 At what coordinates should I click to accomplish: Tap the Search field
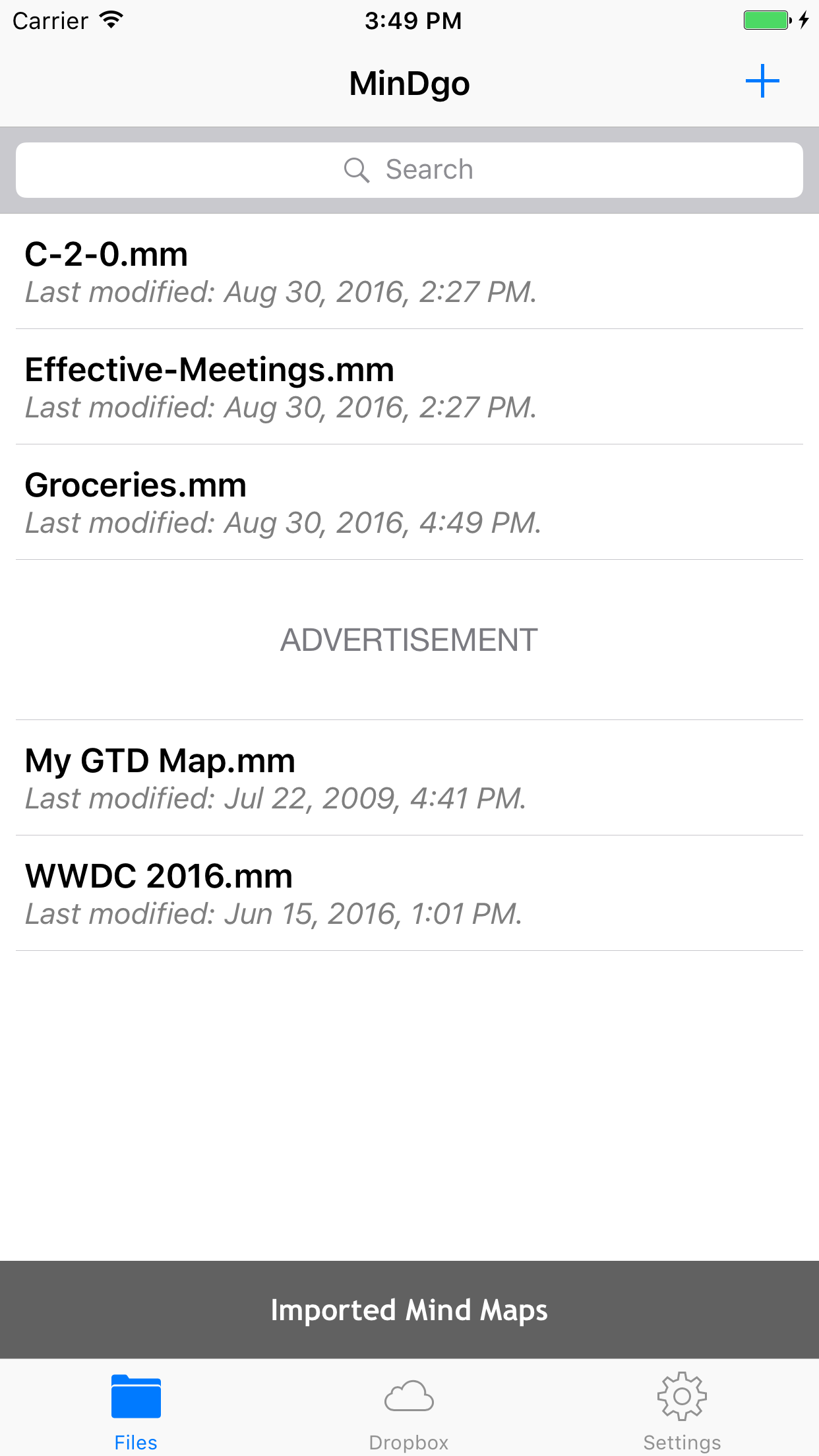tap(409, 170)
